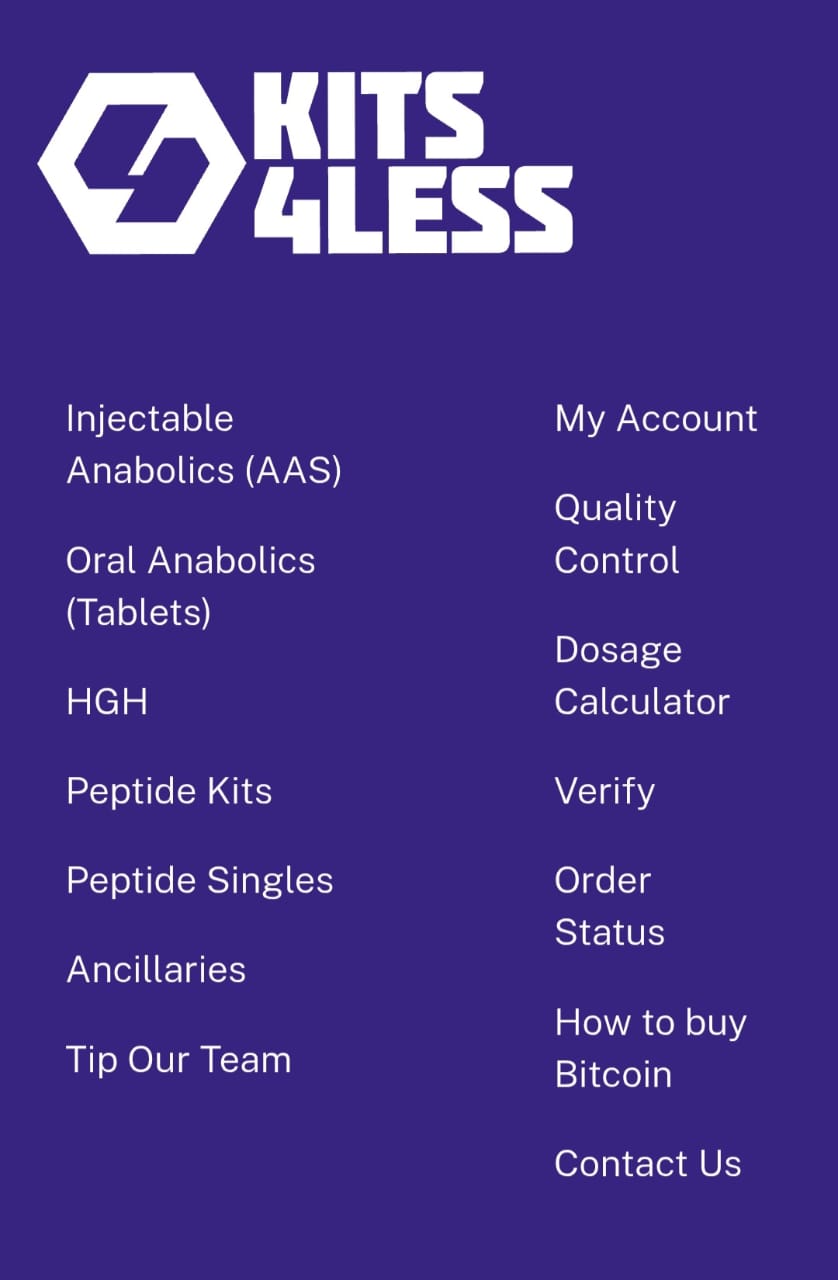838x1280 pixels.
Task: Check Order Status
Action: coord(609,907)
